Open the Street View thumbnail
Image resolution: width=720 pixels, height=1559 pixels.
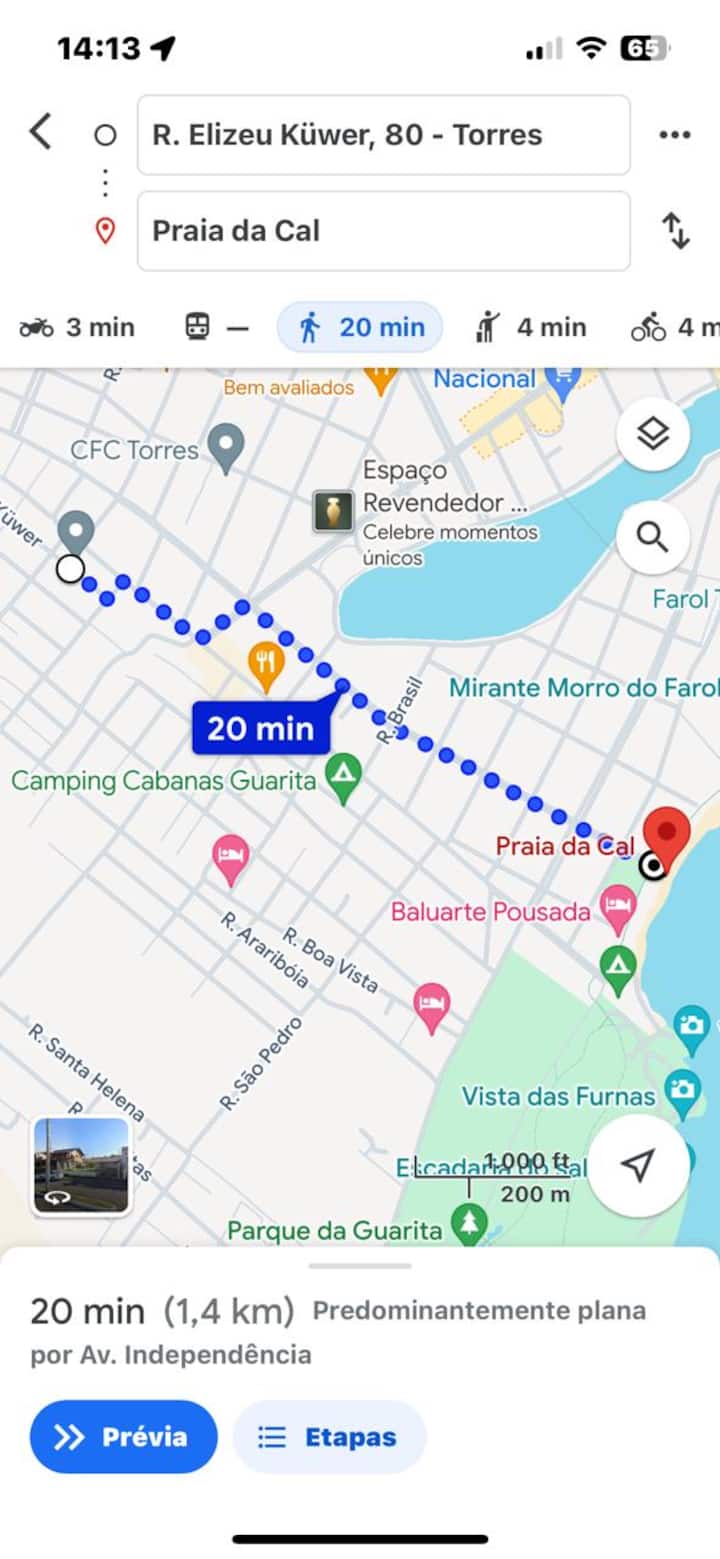coord(81,1165)
